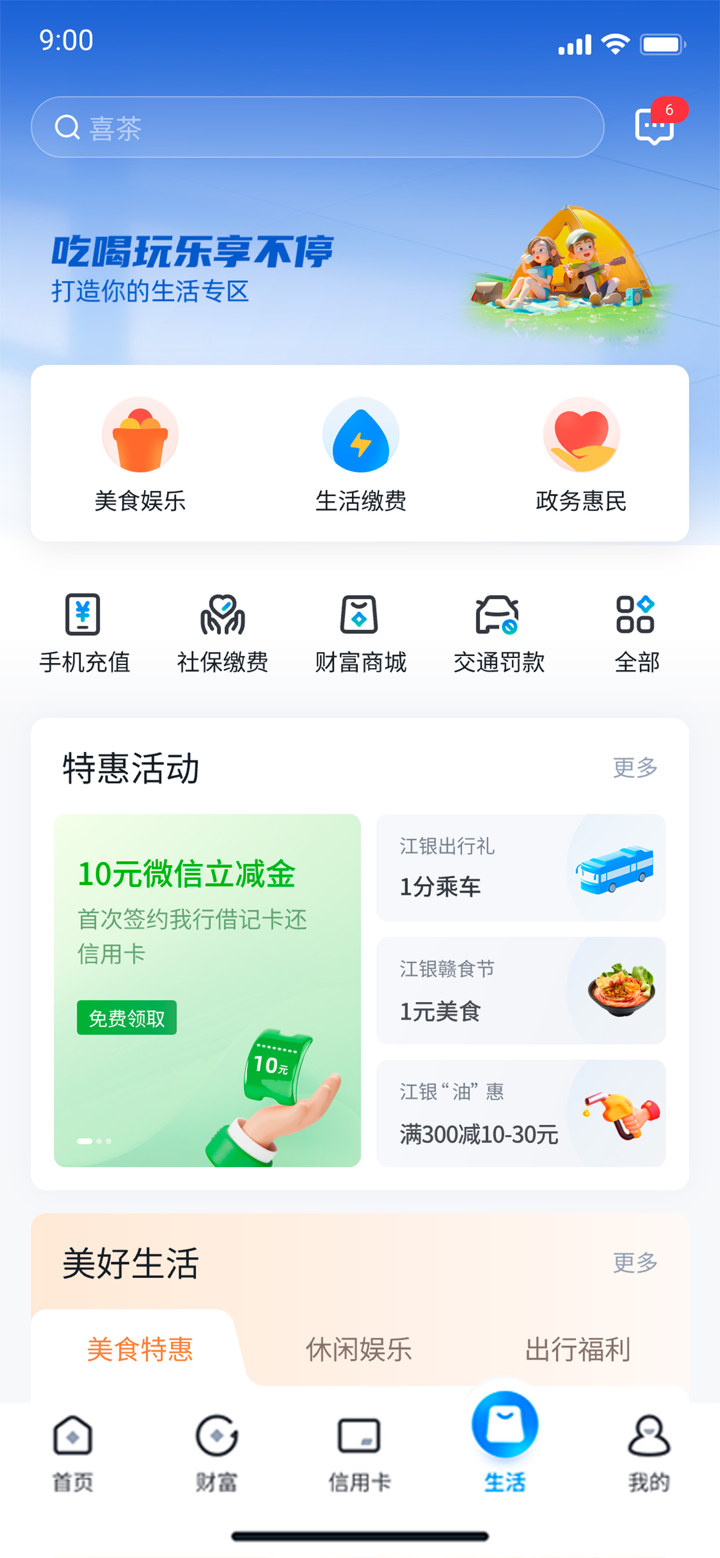The image size is (720, 1558).
Task: Open 更多 in 美好生活 section
Action: [x=633, y=1263]
